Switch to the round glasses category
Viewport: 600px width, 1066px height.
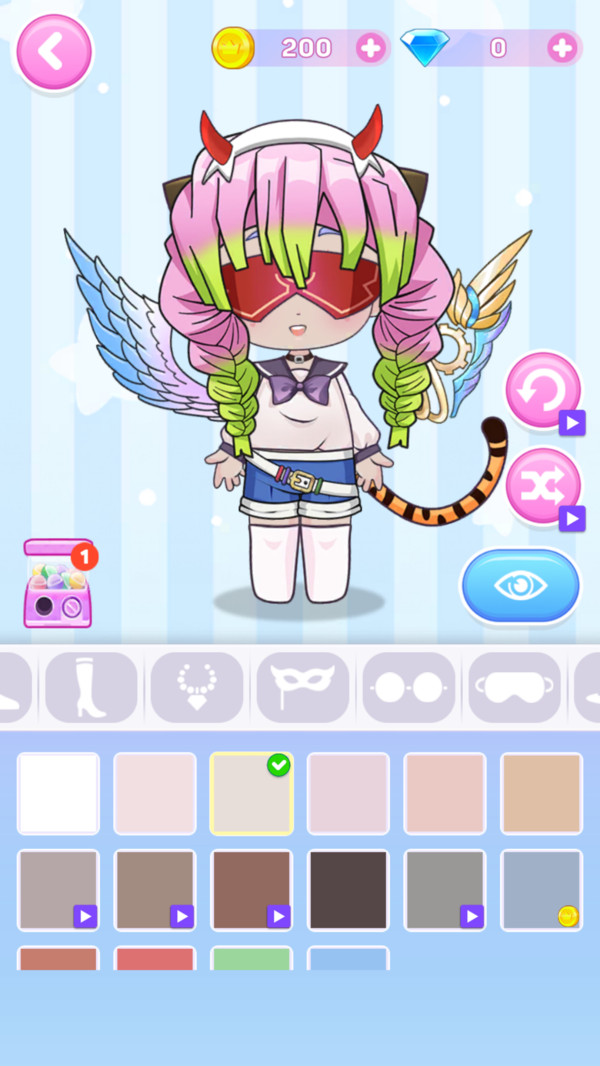[409, 687]
